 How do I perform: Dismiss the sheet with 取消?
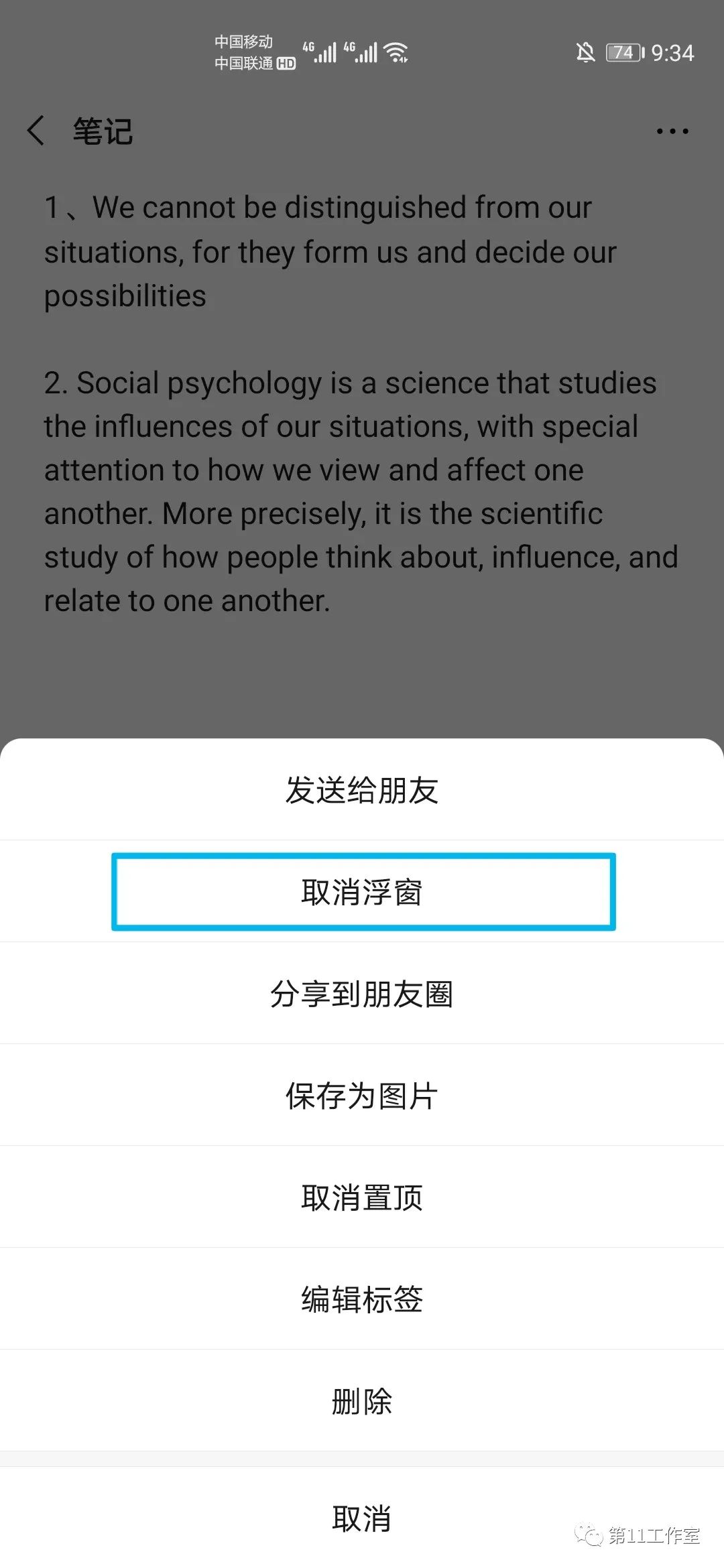[362, 1518]
